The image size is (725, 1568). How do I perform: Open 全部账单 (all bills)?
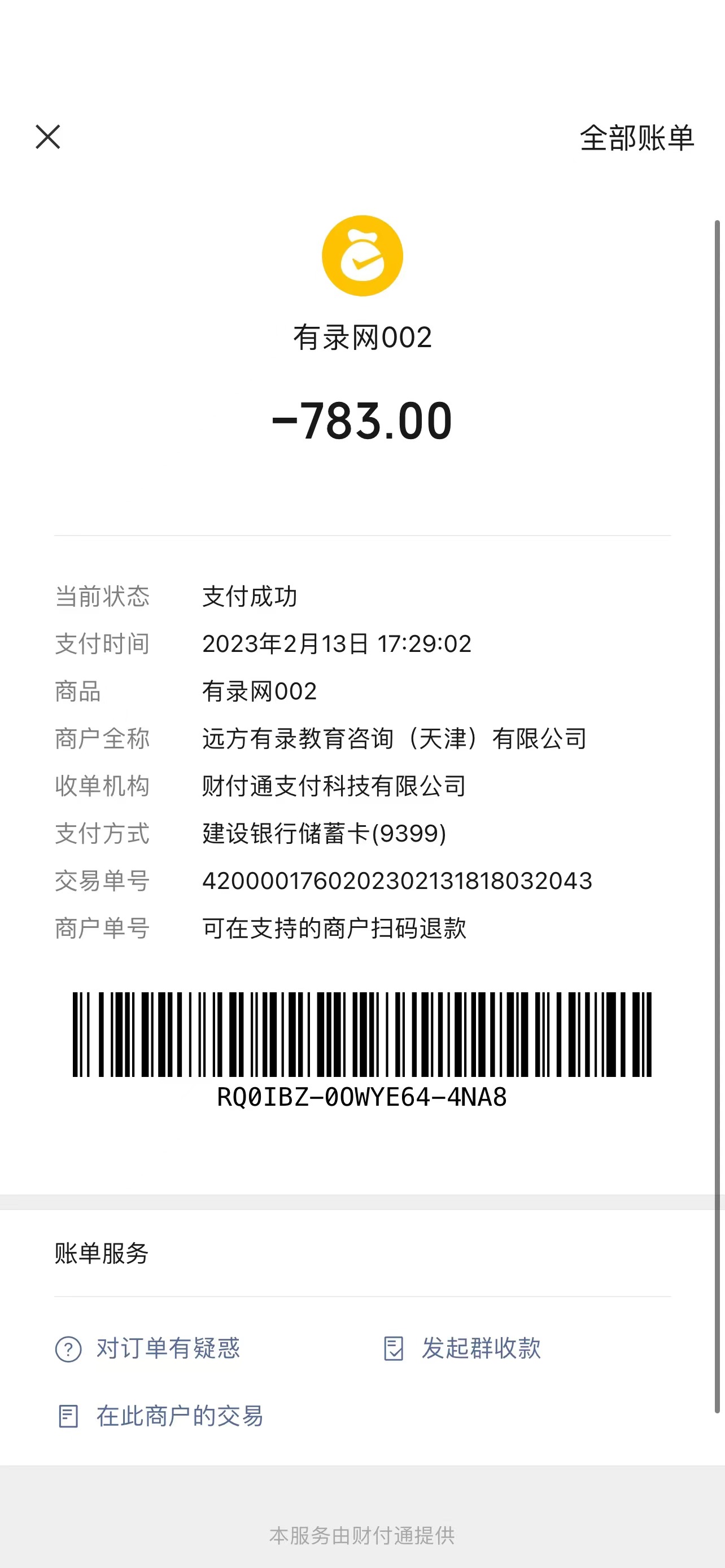click(636, 138)
